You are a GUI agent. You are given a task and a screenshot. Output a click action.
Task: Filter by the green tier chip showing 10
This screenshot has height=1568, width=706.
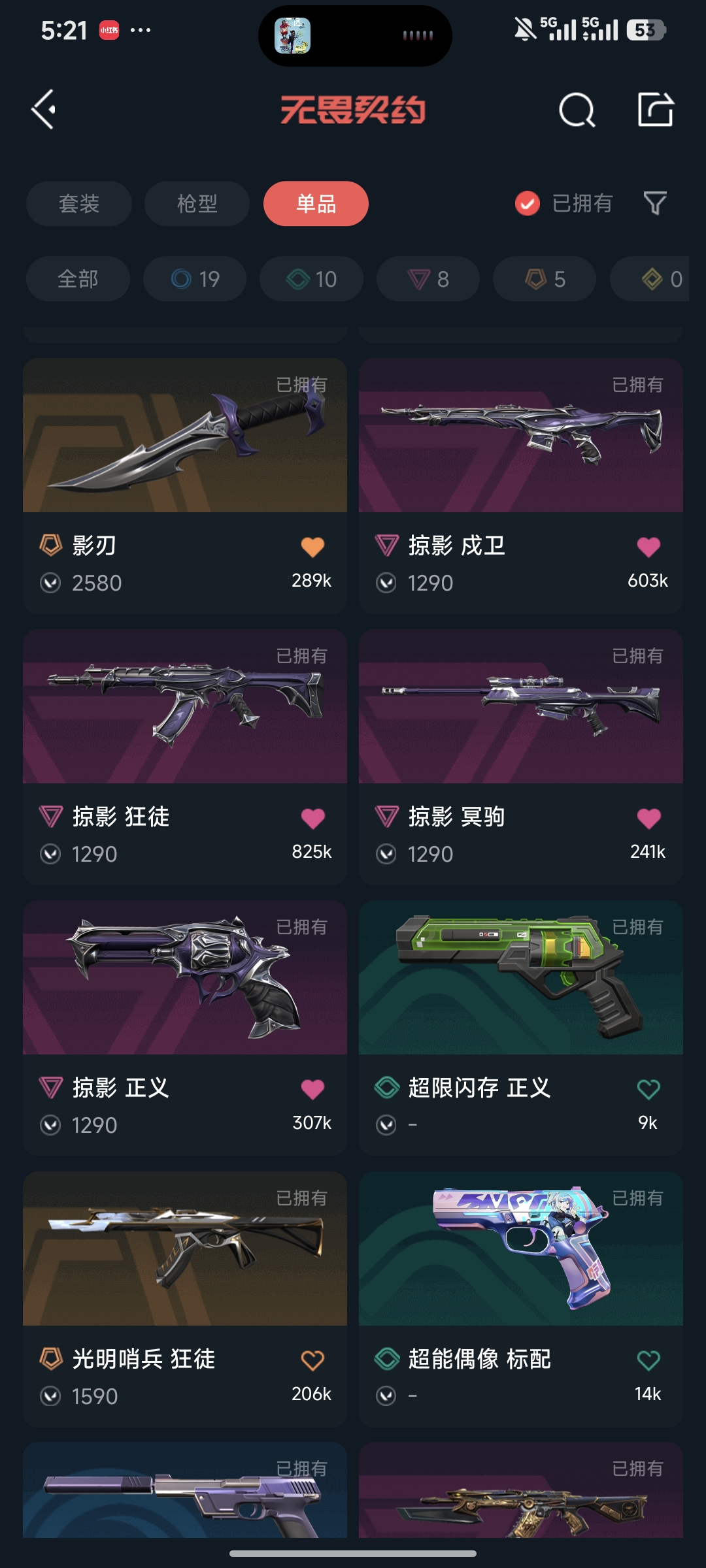pyautogui.click(x=311, y=279)
